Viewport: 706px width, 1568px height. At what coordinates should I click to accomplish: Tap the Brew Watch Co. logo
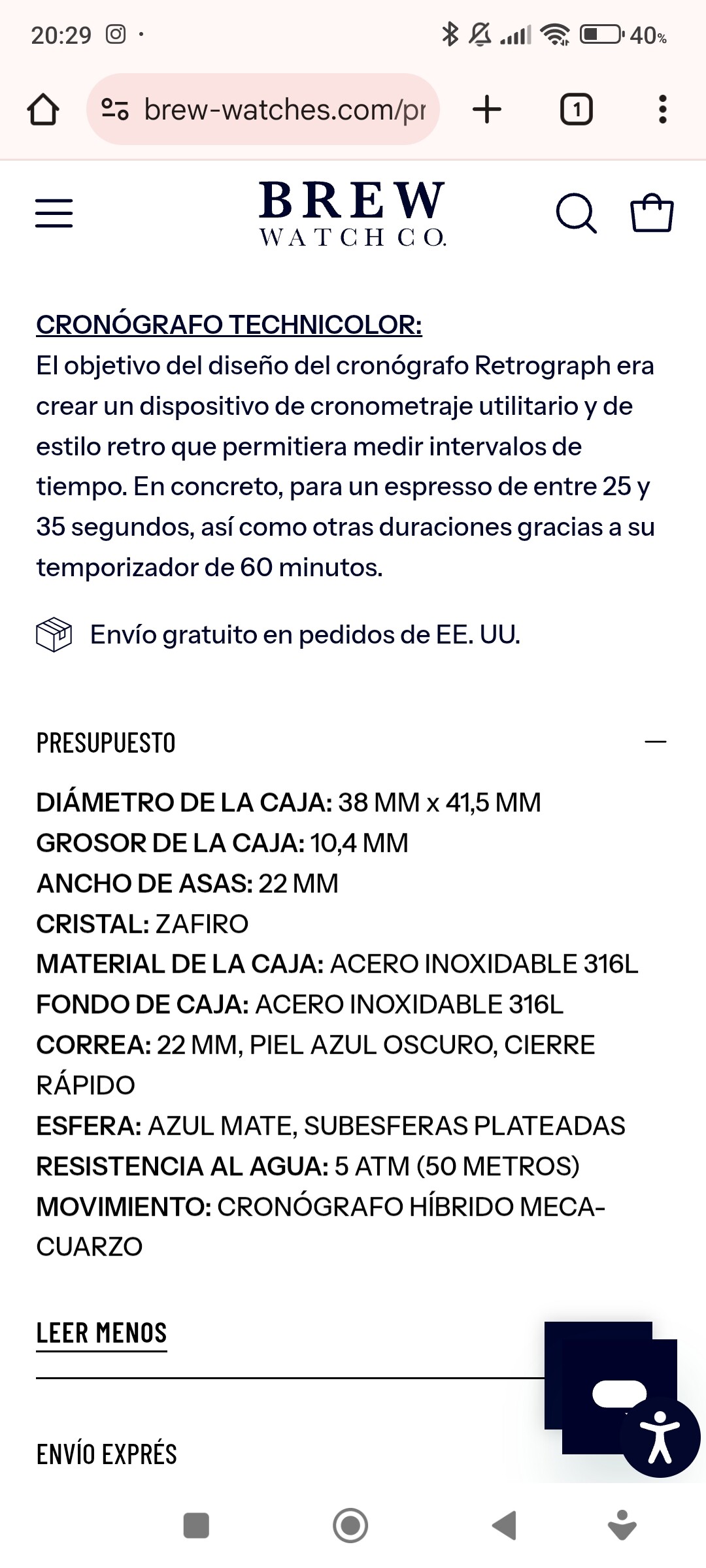pyautogui.click(x=352, y=214)
